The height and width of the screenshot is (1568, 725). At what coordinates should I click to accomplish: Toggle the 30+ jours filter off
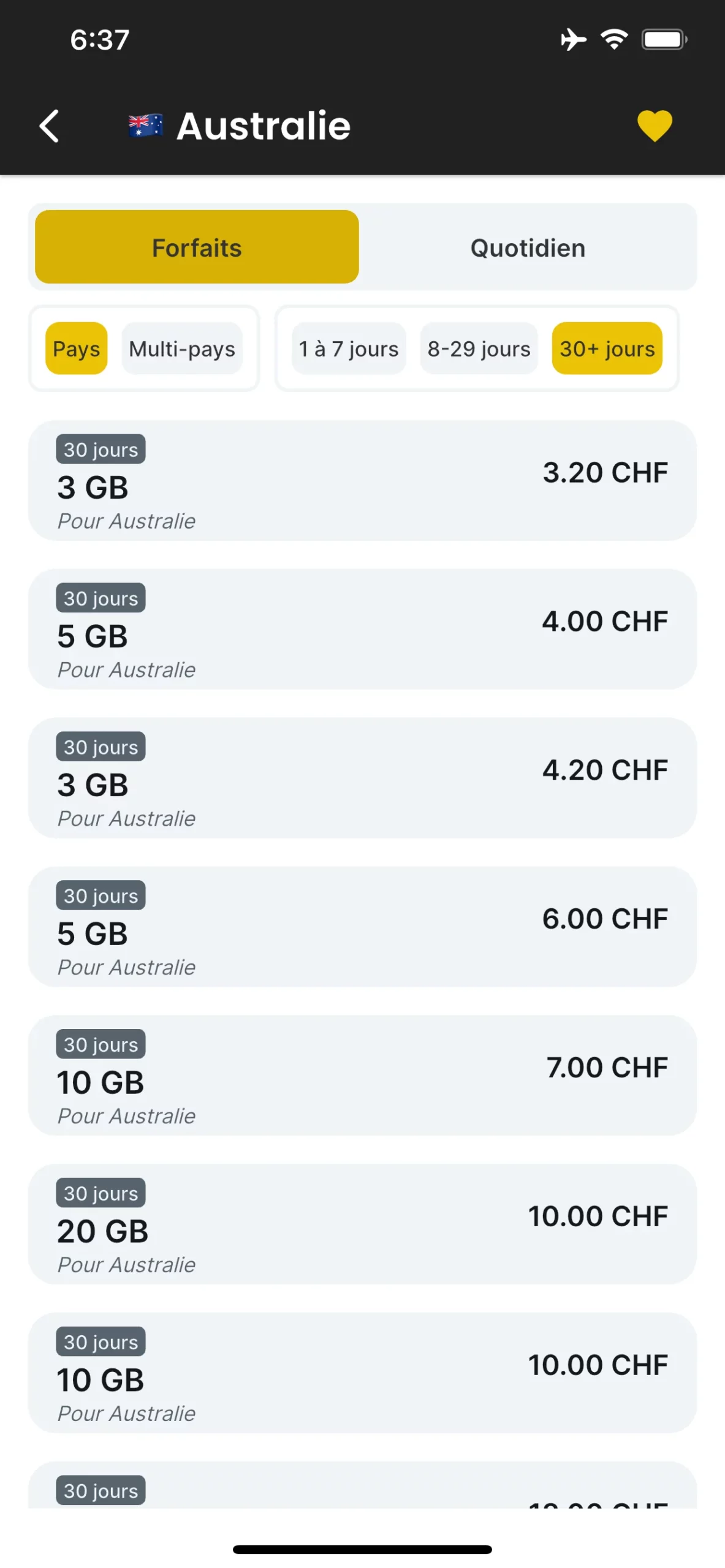[605, 349]
